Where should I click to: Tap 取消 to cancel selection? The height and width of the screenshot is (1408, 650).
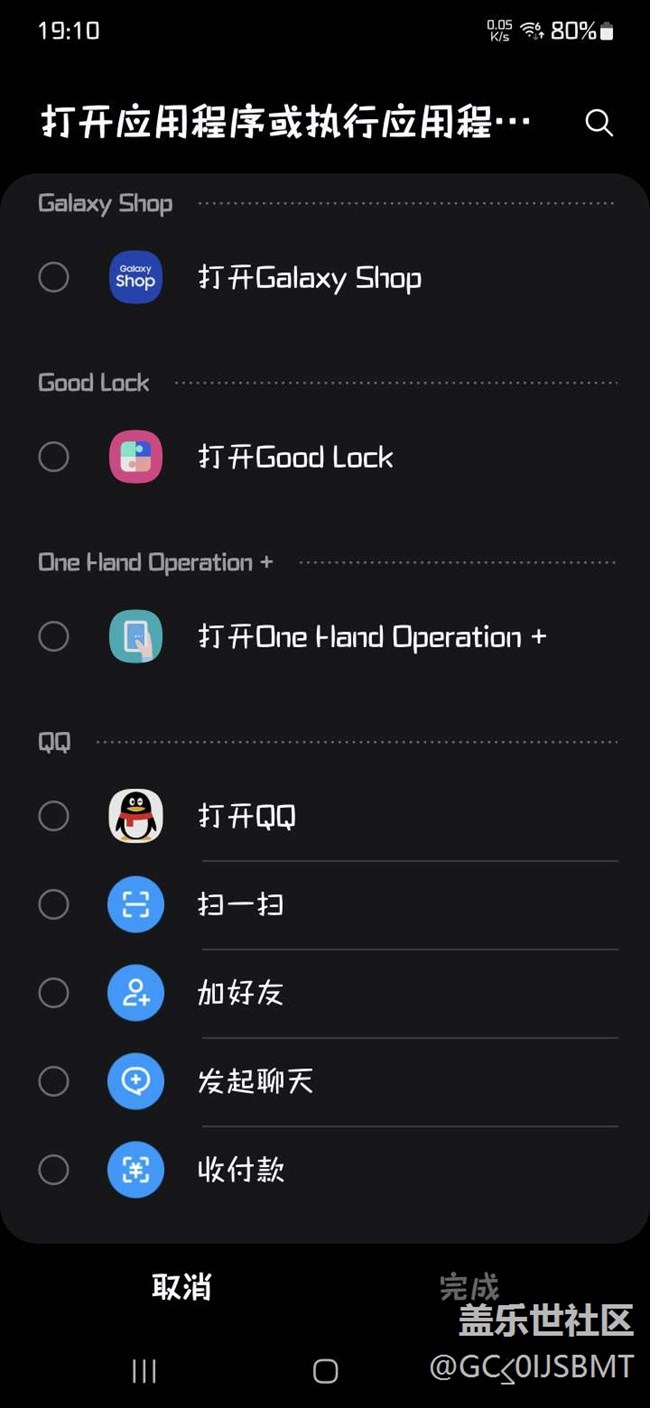coord(181,1287)
